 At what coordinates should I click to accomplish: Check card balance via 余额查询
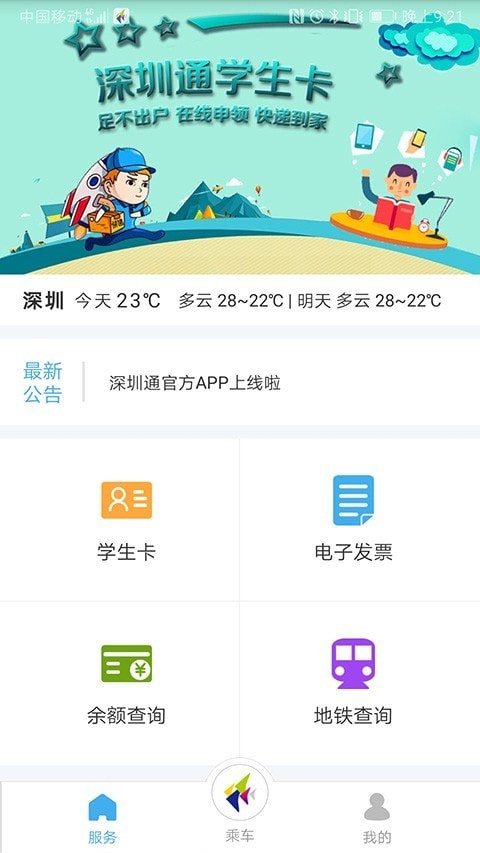(x=120, y=683)
